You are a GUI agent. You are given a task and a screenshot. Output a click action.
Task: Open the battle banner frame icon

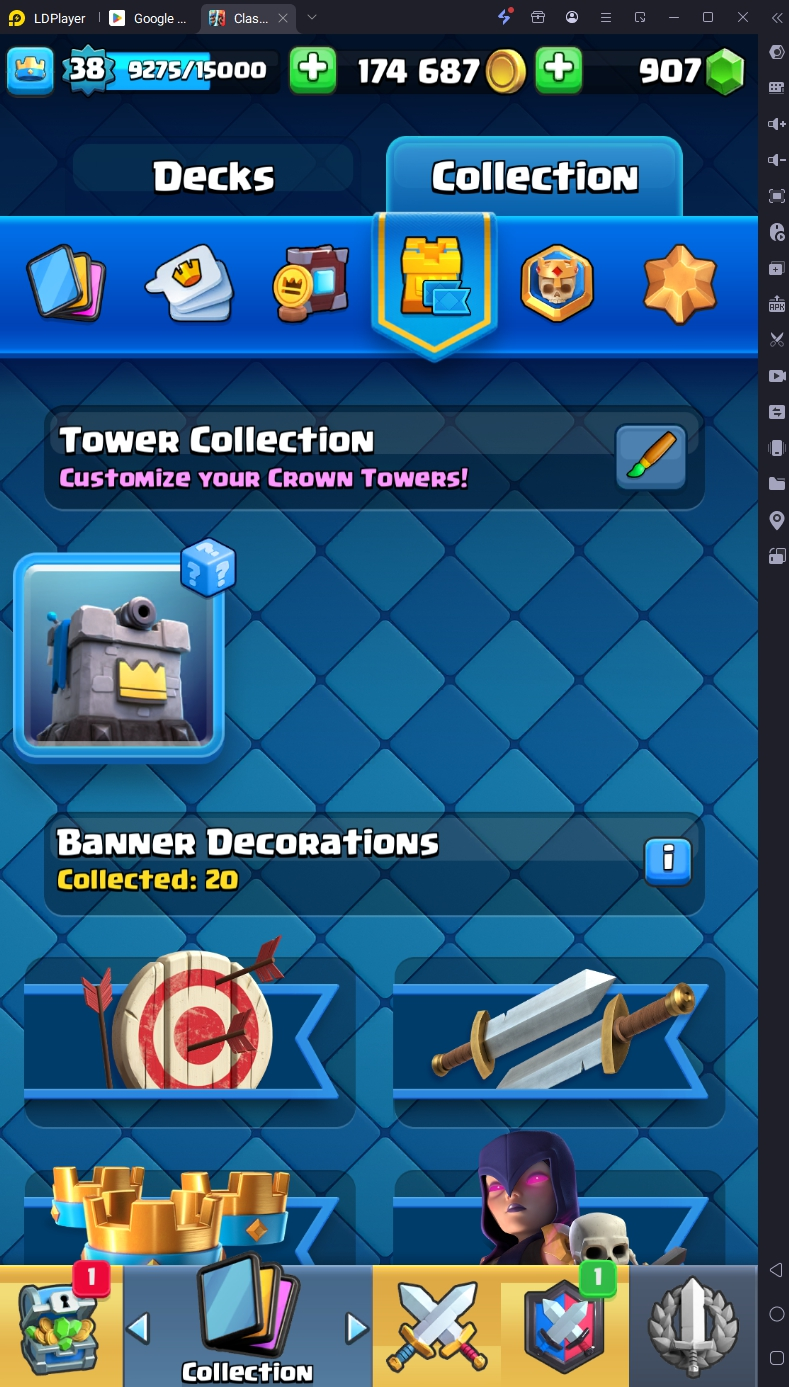tap(311, 283)
